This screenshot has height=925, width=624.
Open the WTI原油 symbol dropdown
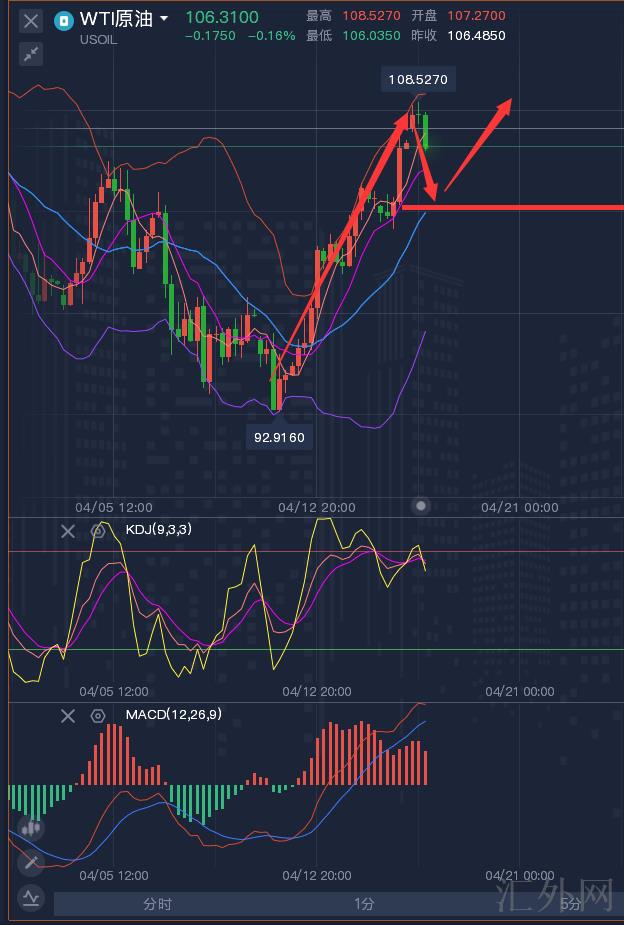164,19
